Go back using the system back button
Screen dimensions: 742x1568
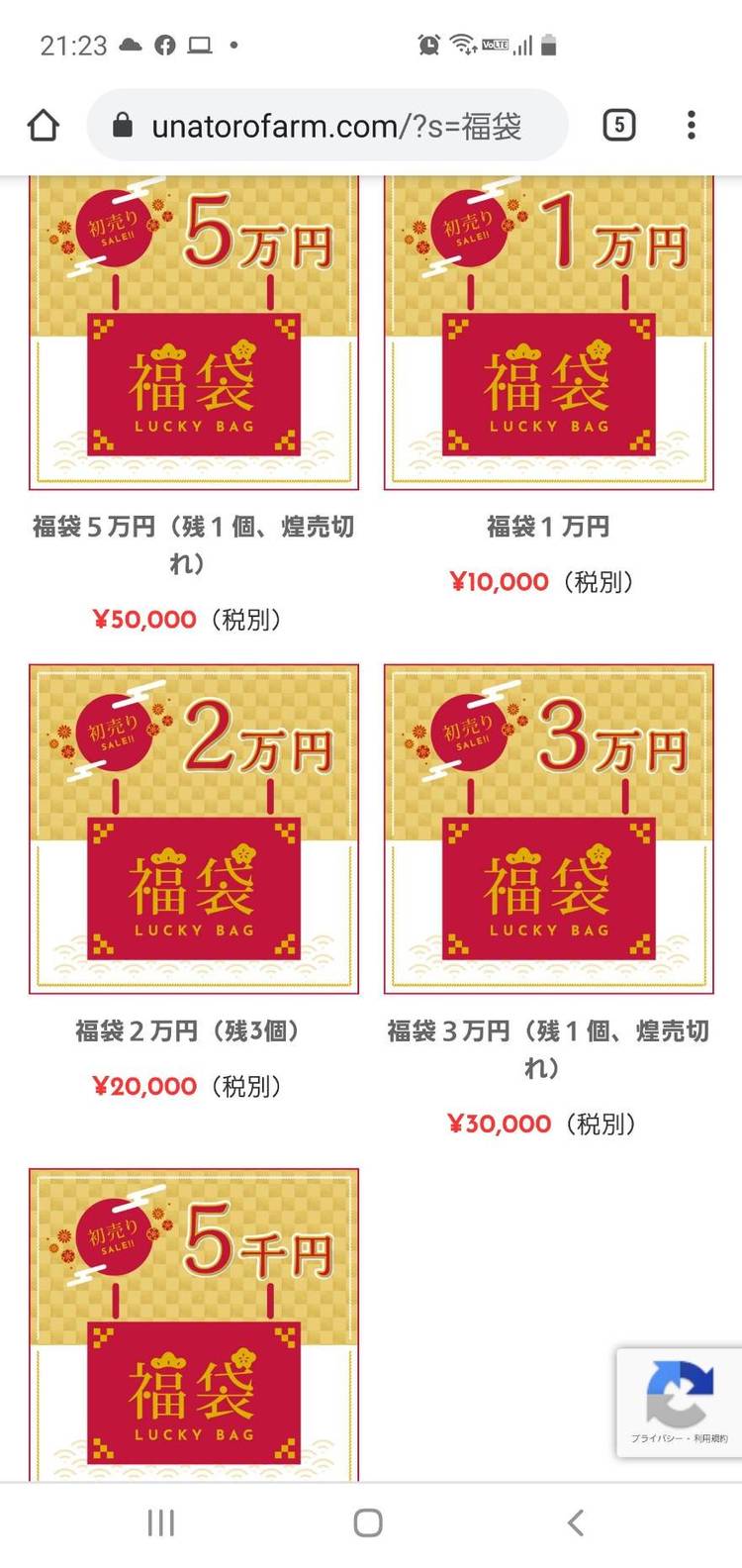[x=576, y=1523]
